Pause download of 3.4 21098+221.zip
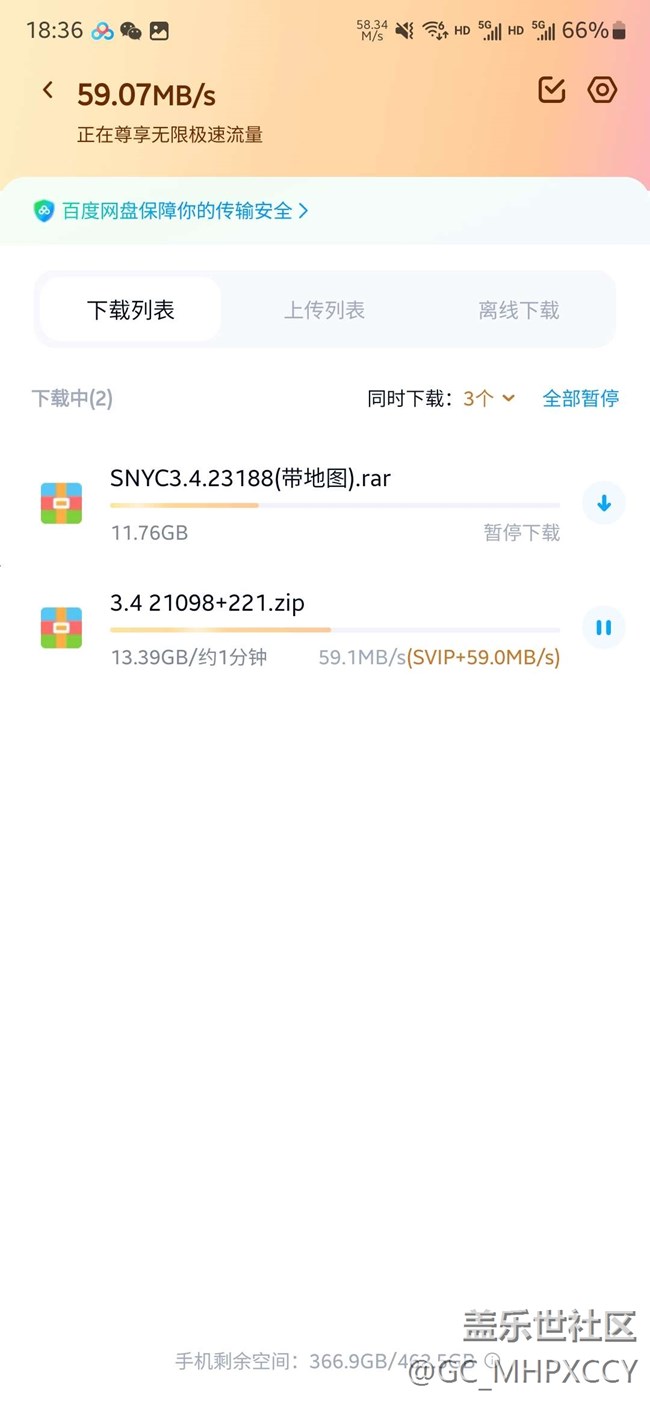 point(603,628)
